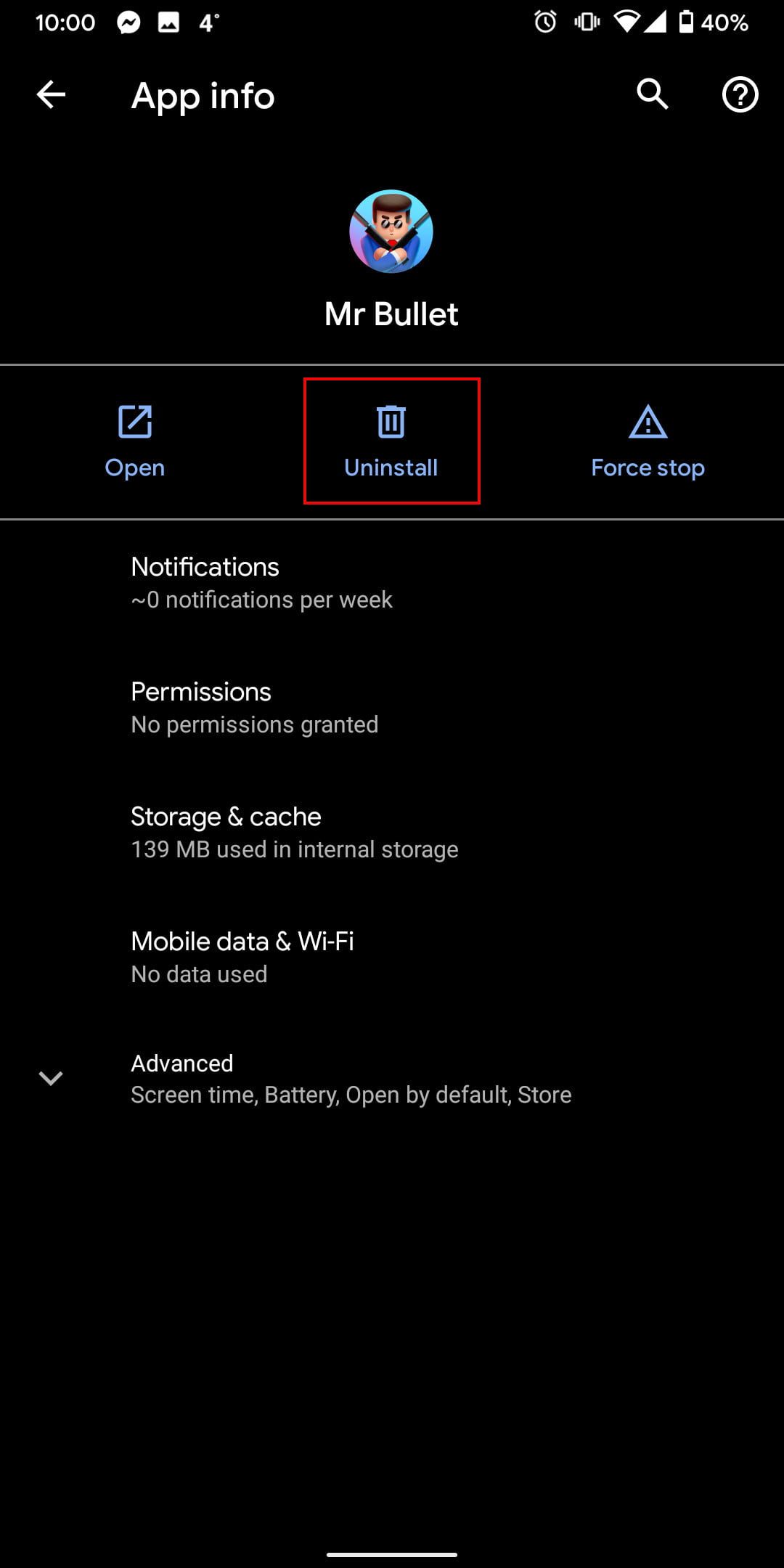
Task: Search settings with the magnifier icon
Action: click(652, 95)
